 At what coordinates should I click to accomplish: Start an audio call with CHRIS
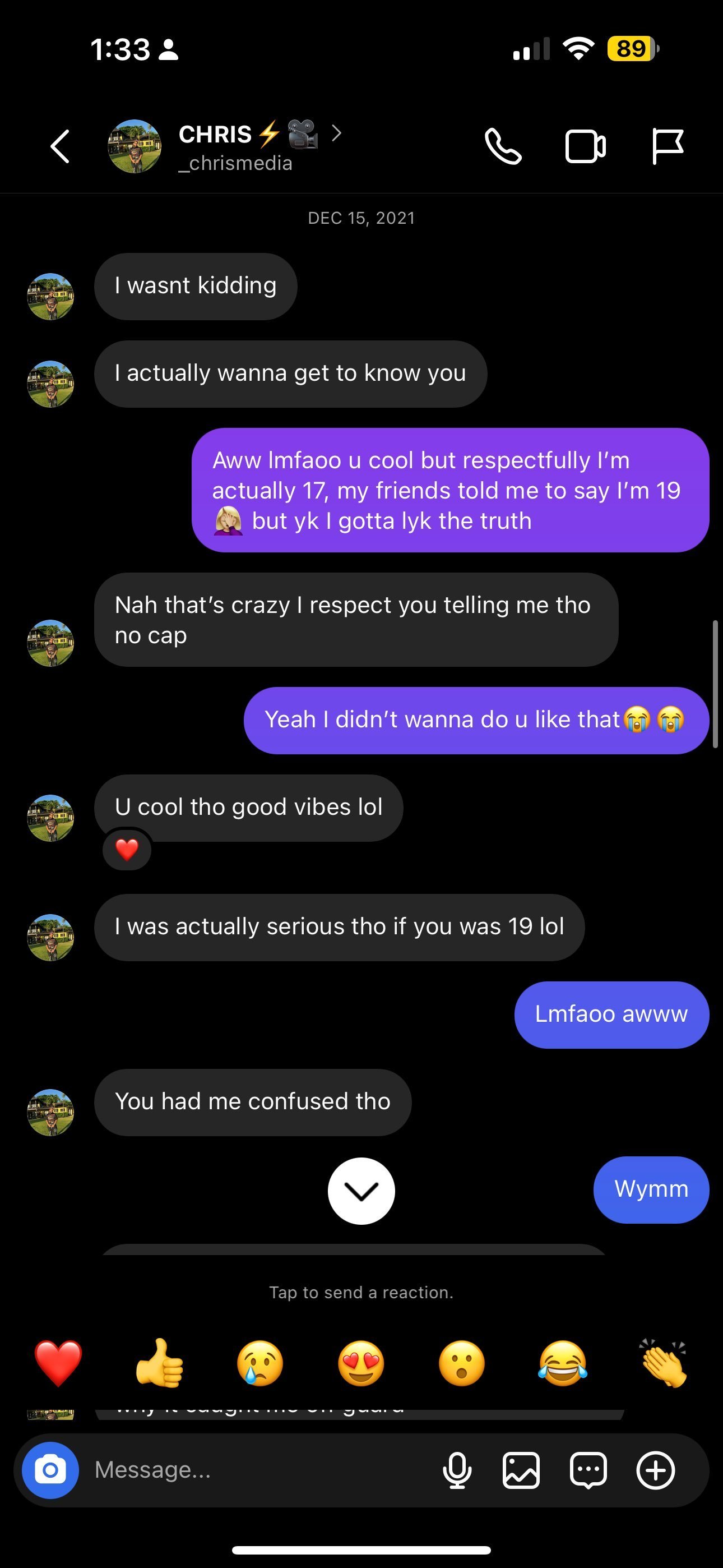click(503, 146)
